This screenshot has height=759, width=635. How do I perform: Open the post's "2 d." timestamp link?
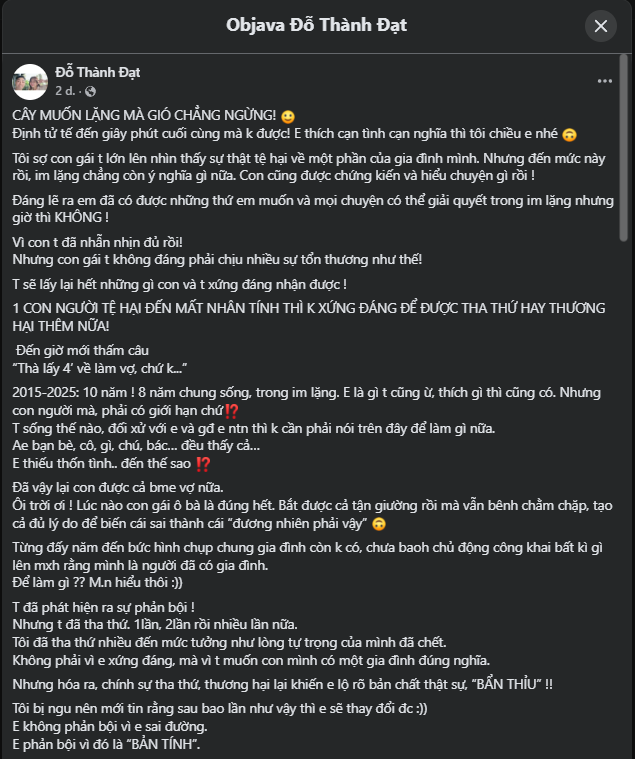[x=64, y=90]
